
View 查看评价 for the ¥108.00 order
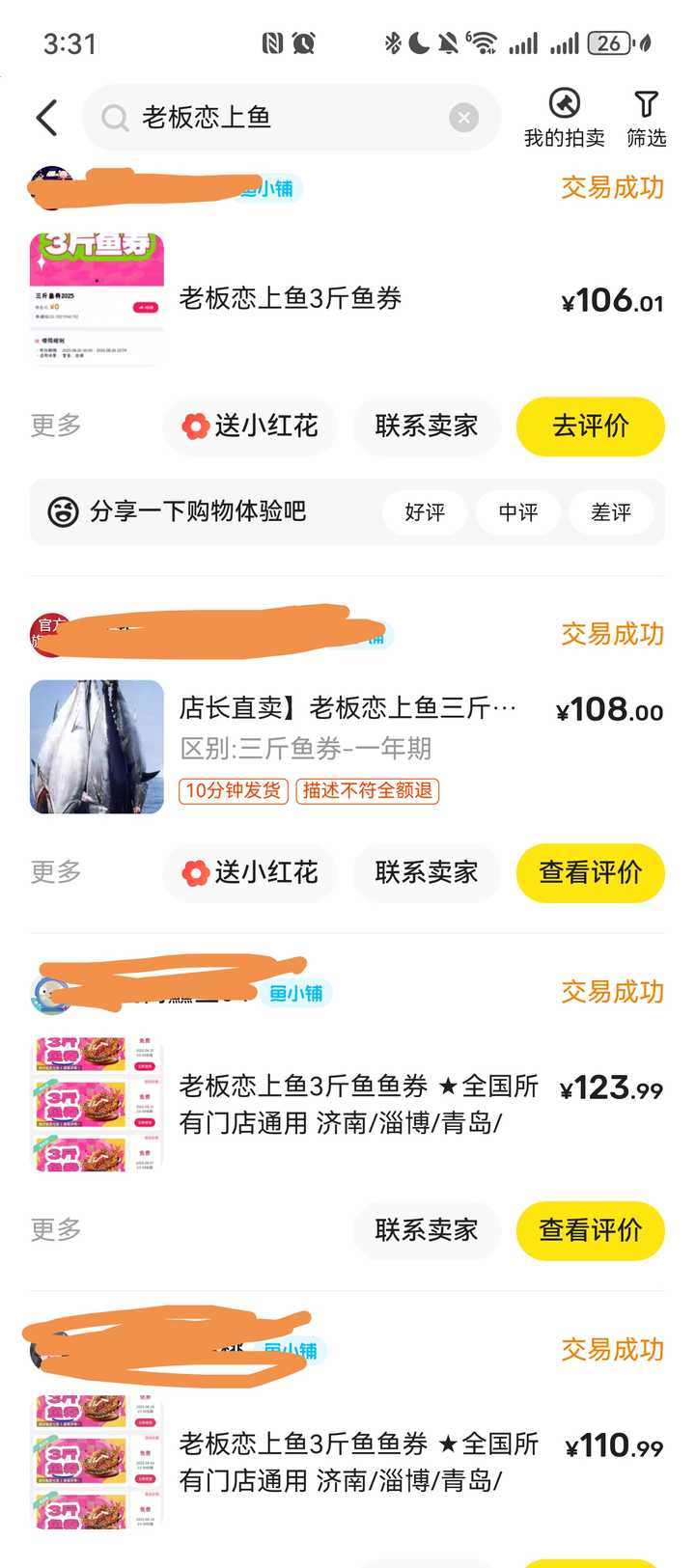(x=590, y=872)
